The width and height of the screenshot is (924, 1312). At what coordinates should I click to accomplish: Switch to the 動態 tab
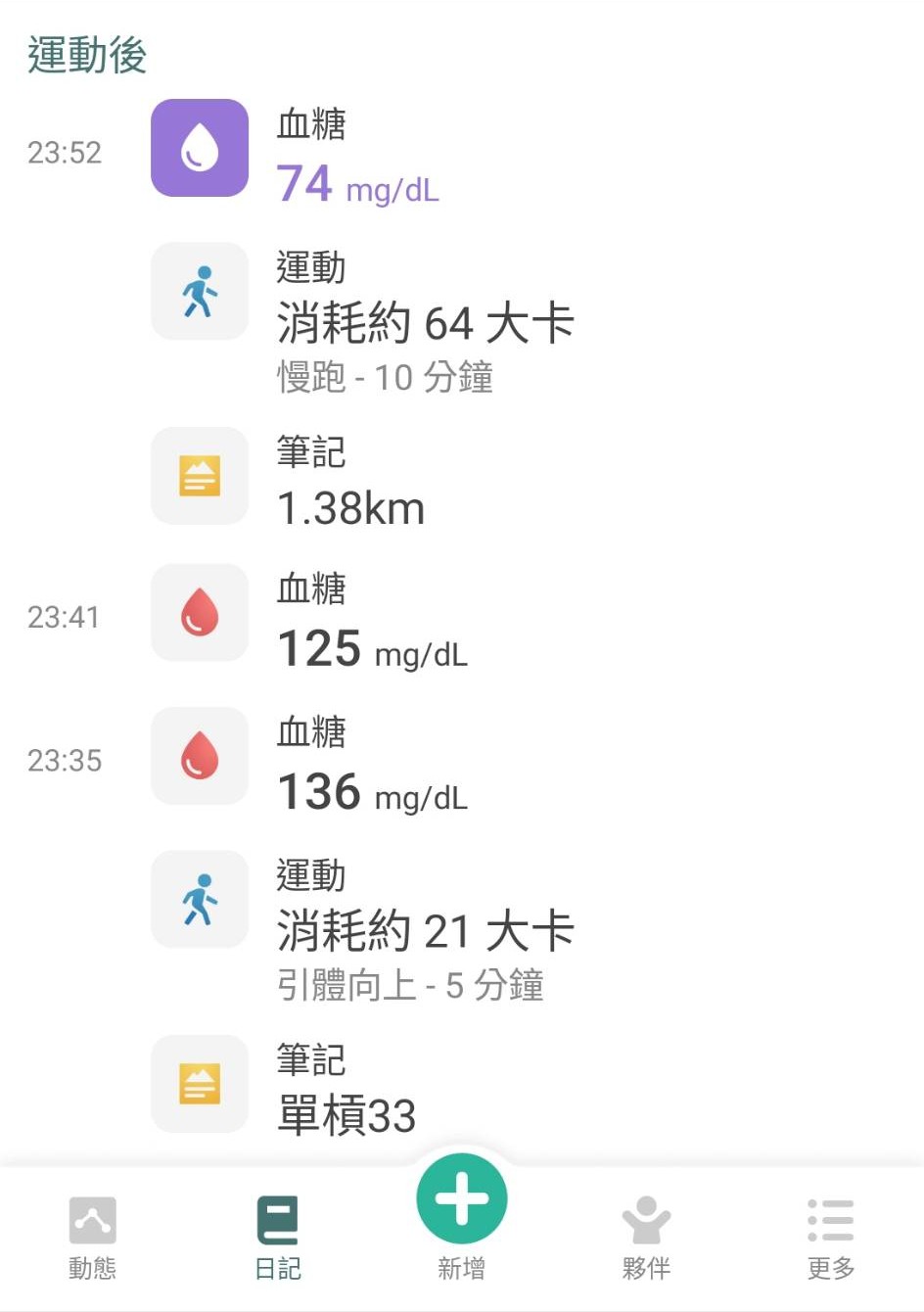click(x=93, y=1238)
